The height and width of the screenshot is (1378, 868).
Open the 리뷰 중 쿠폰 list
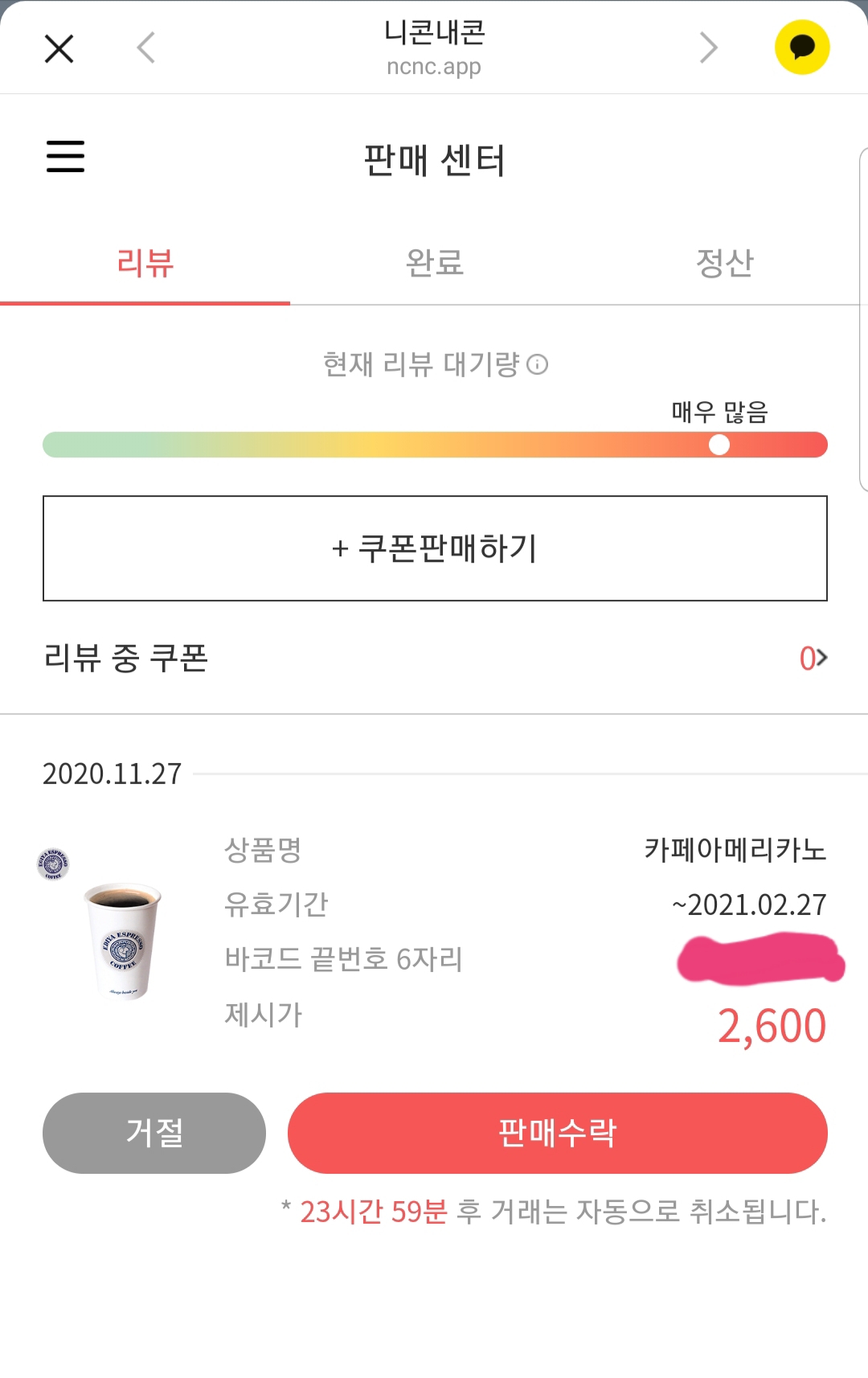[x=813, y=658]
